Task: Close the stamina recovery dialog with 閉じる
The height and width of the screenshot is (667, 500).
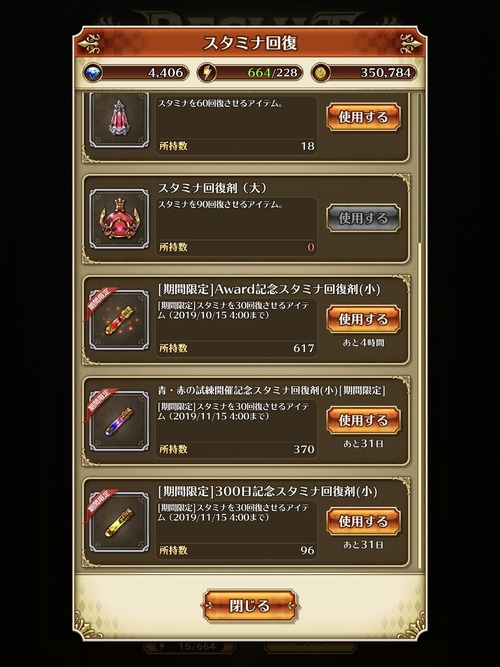Action: point(250,606)
